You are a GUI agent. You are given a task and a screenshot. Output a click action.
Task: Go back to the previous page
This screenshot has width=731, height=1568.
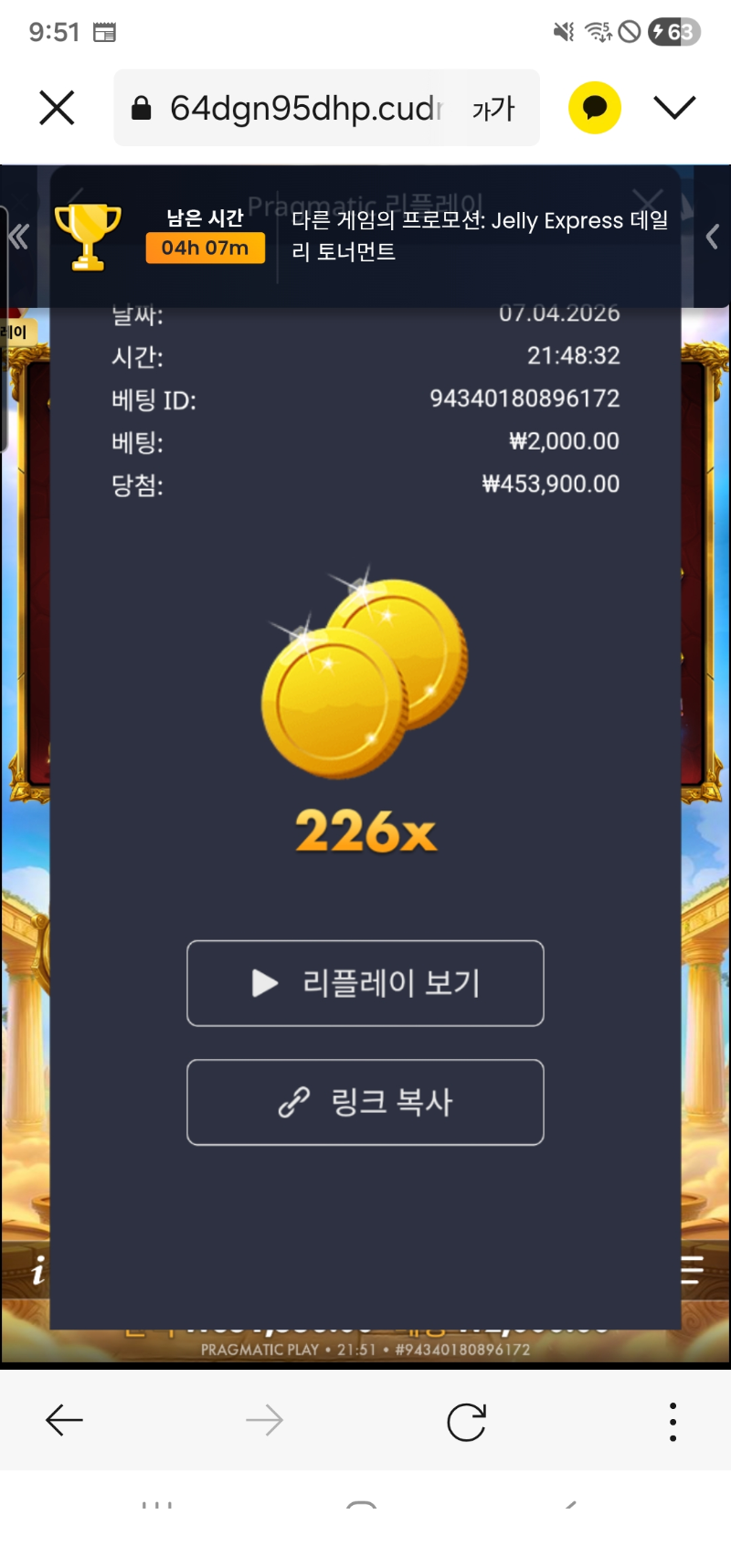click(x=64, y=1420)
